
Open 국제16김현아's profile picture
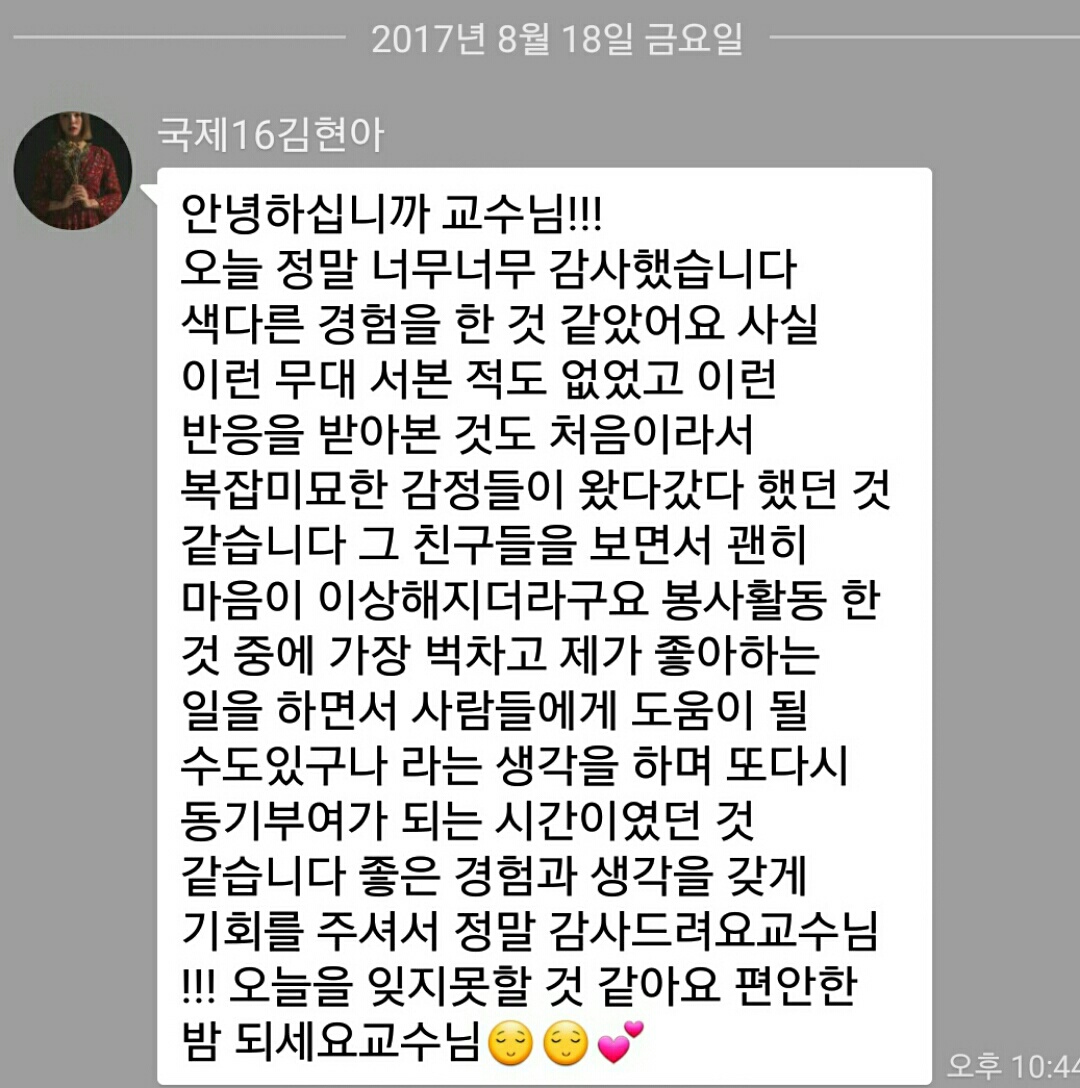click(x=73, y=170)
